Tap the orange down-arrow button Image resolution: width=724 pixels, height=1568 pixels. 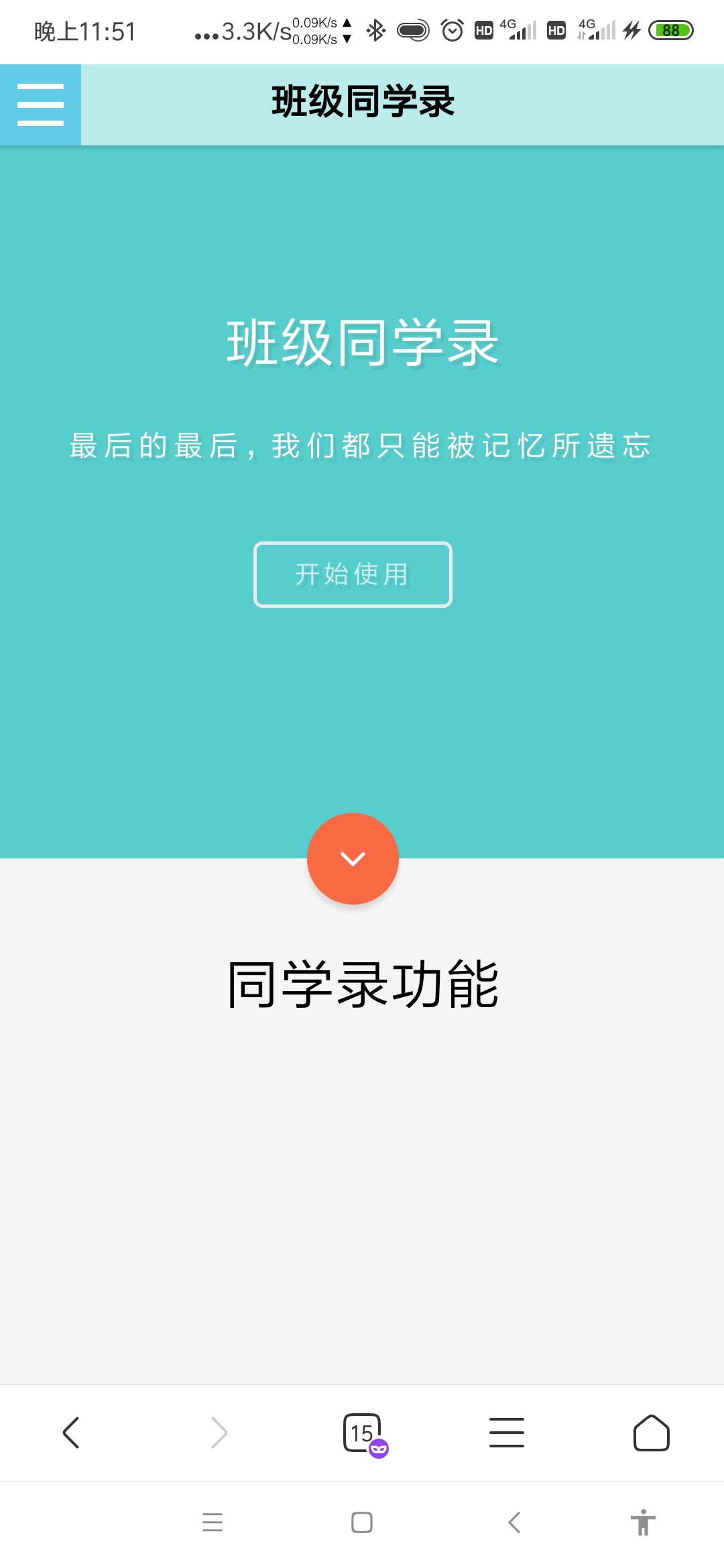pos(353,858)
